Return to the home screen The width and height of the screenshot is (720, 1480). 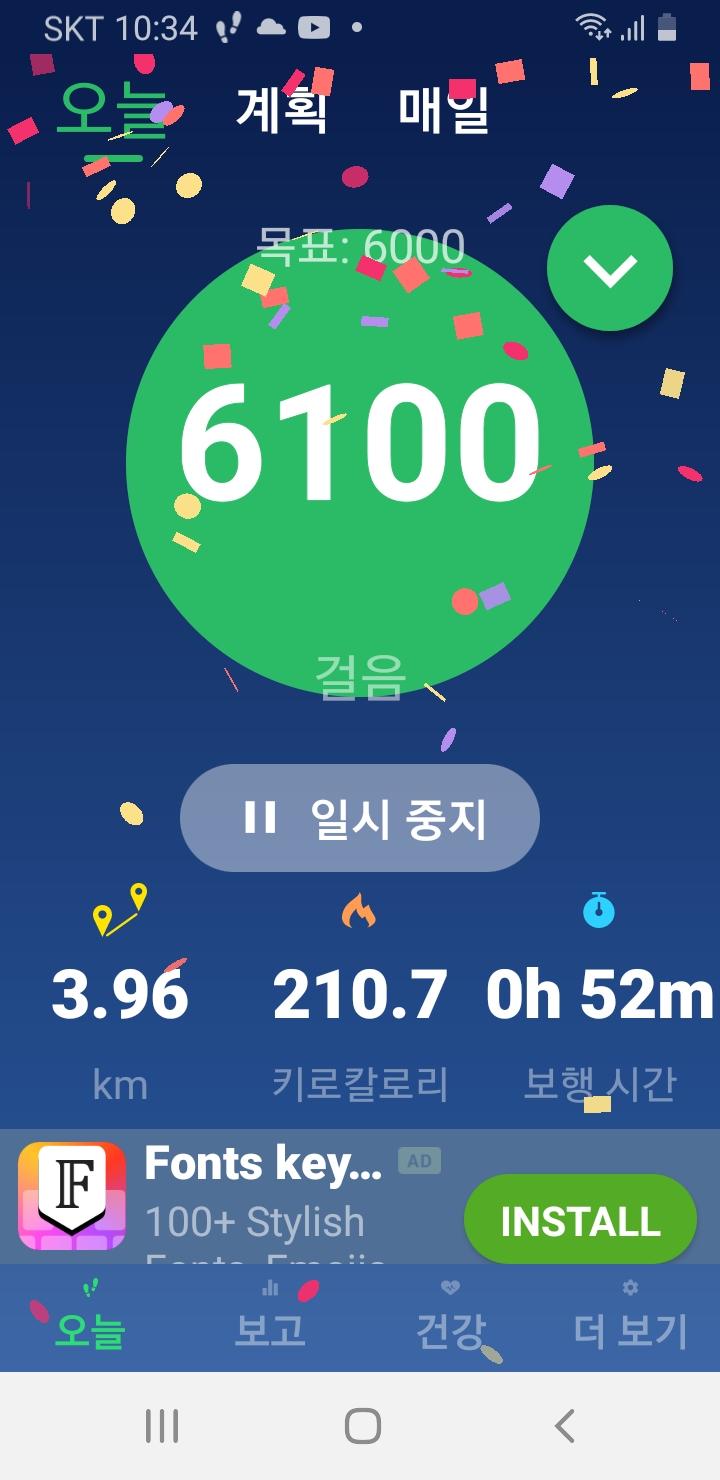tap(362, 1425)
